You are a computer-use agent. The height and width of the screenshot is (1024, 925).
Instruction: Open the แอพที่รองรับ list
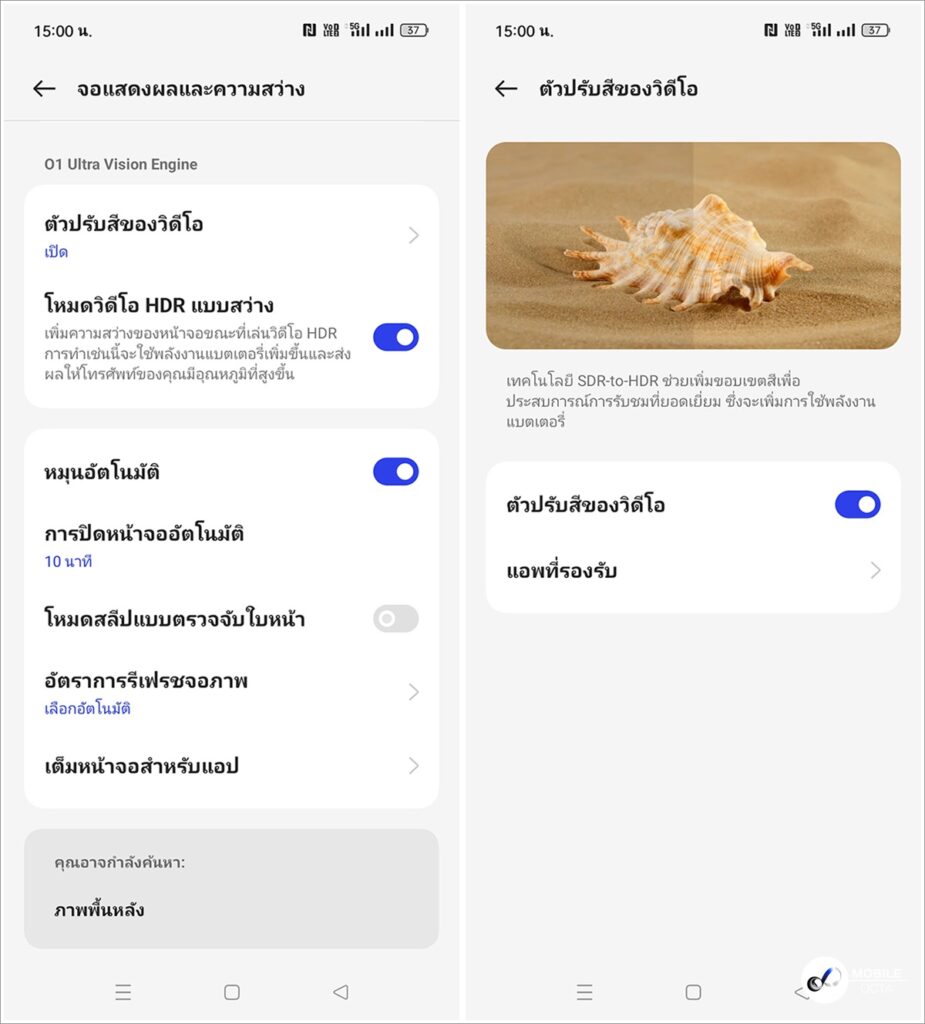(x=693, y=571)
